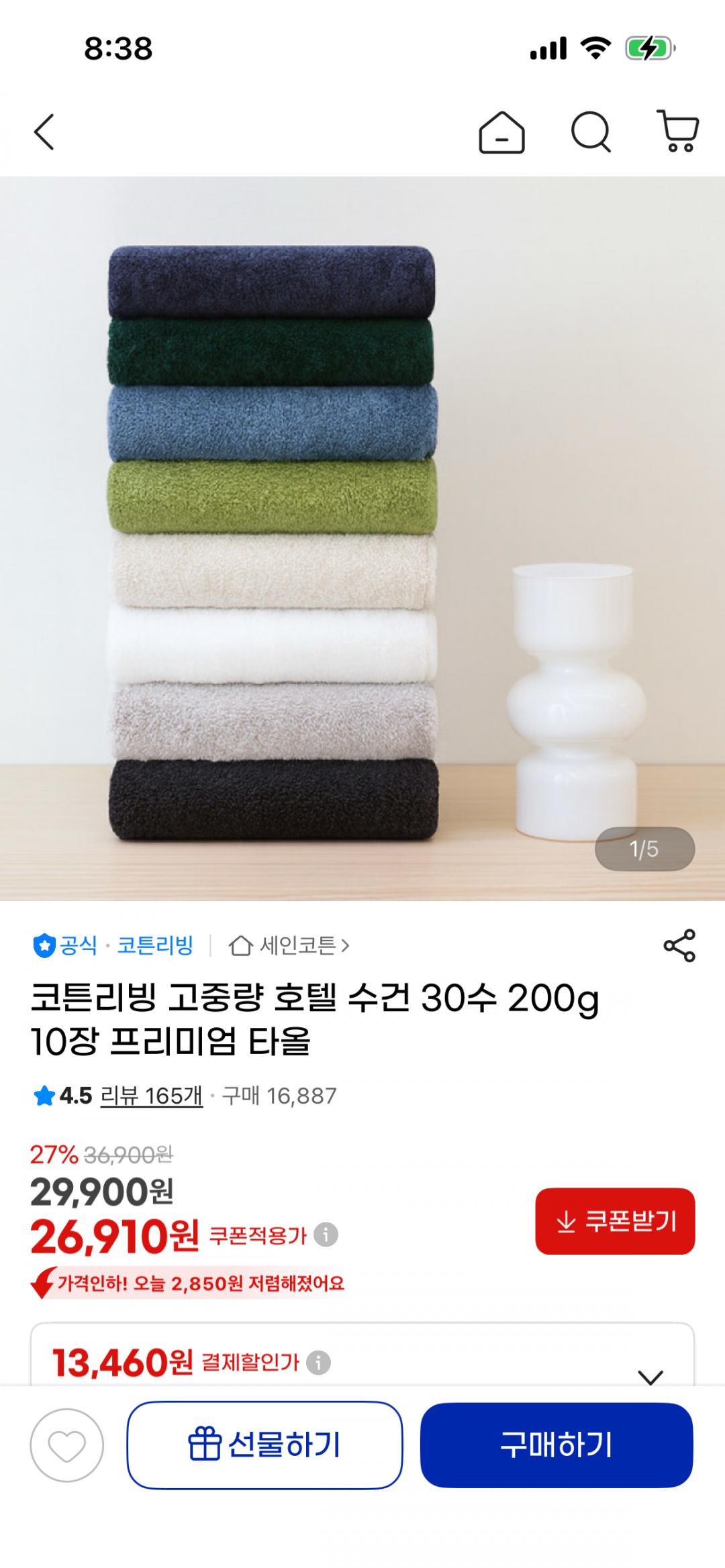Open the 리뷰 165개 reviews link

click(x=151, y=1096)
